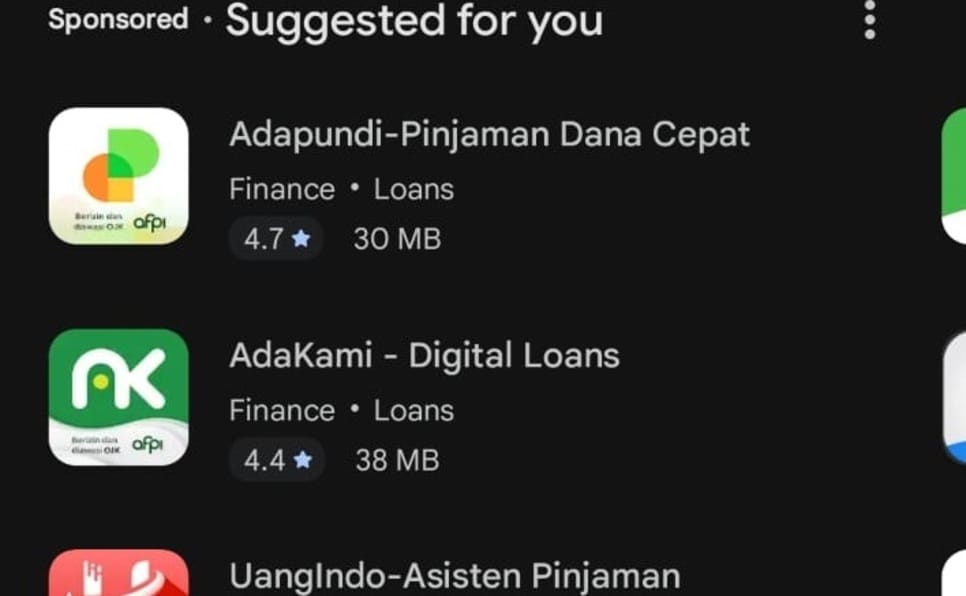
Task: Open UangIndo-Asisten Pinjaman app listing
Action: [454, 576]
